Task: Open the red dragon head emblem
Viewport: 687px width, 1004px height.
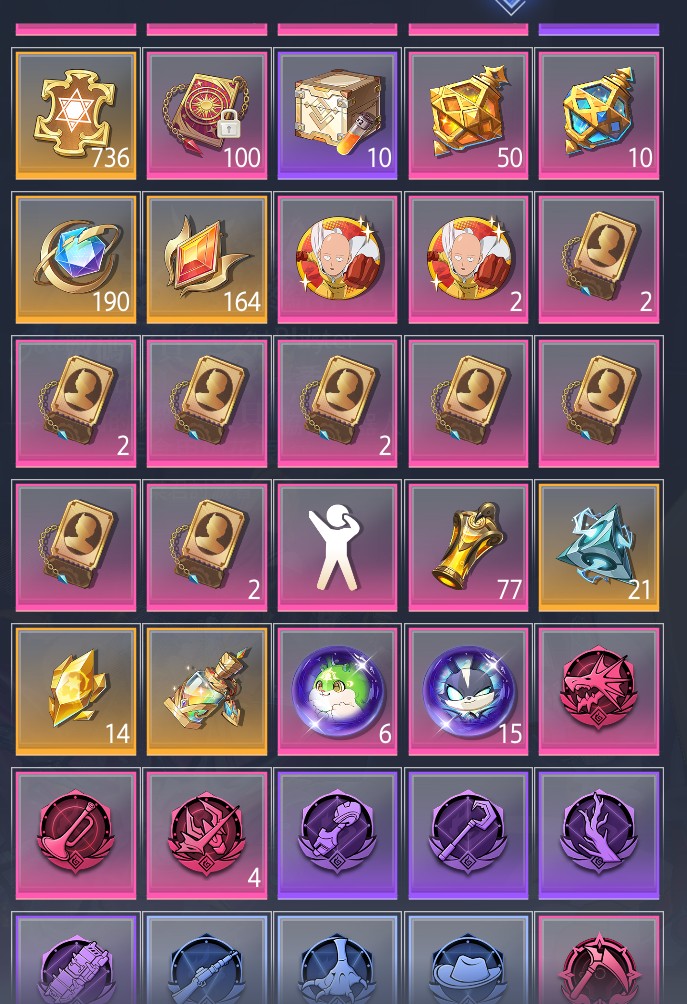Action: (x=598, y=691)
